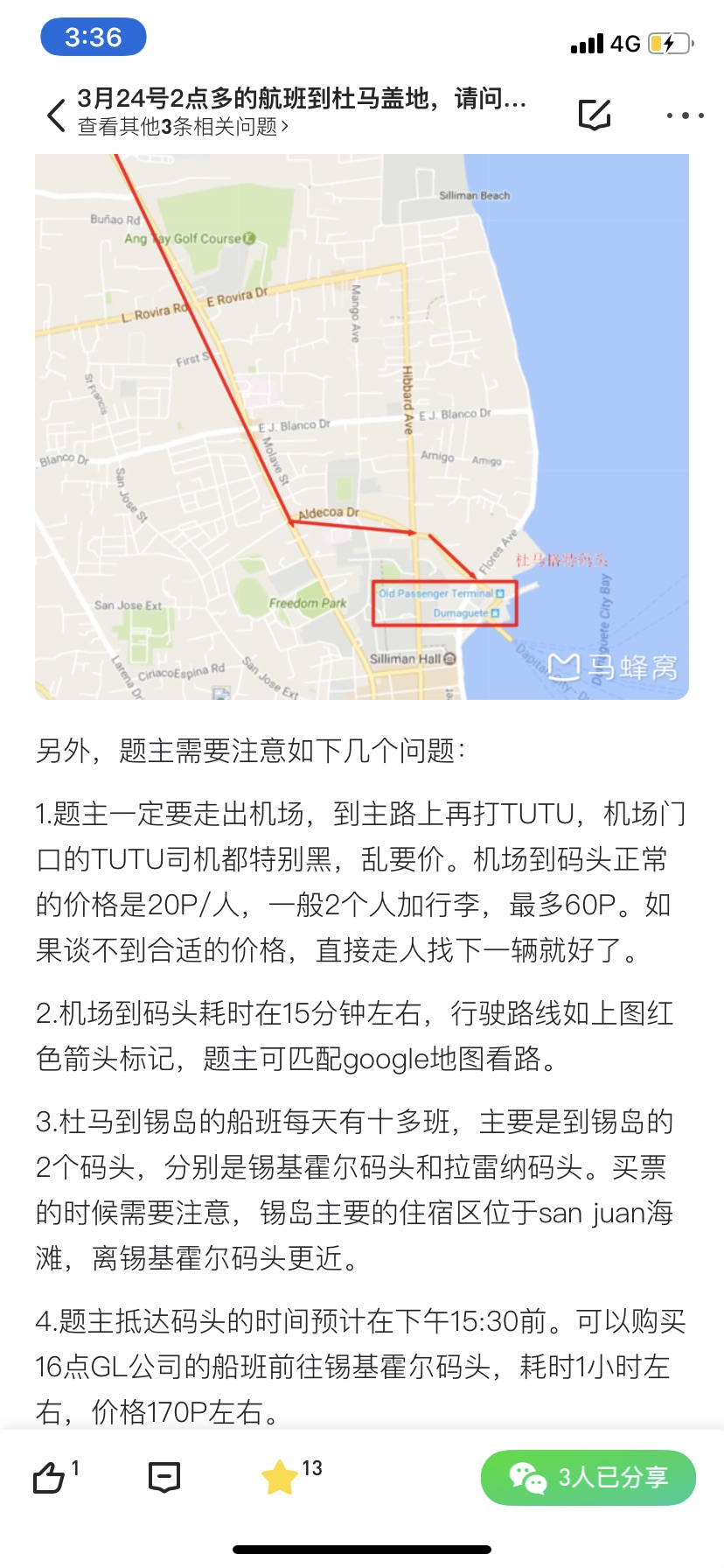Open the comments icon

click(164, 1477)
